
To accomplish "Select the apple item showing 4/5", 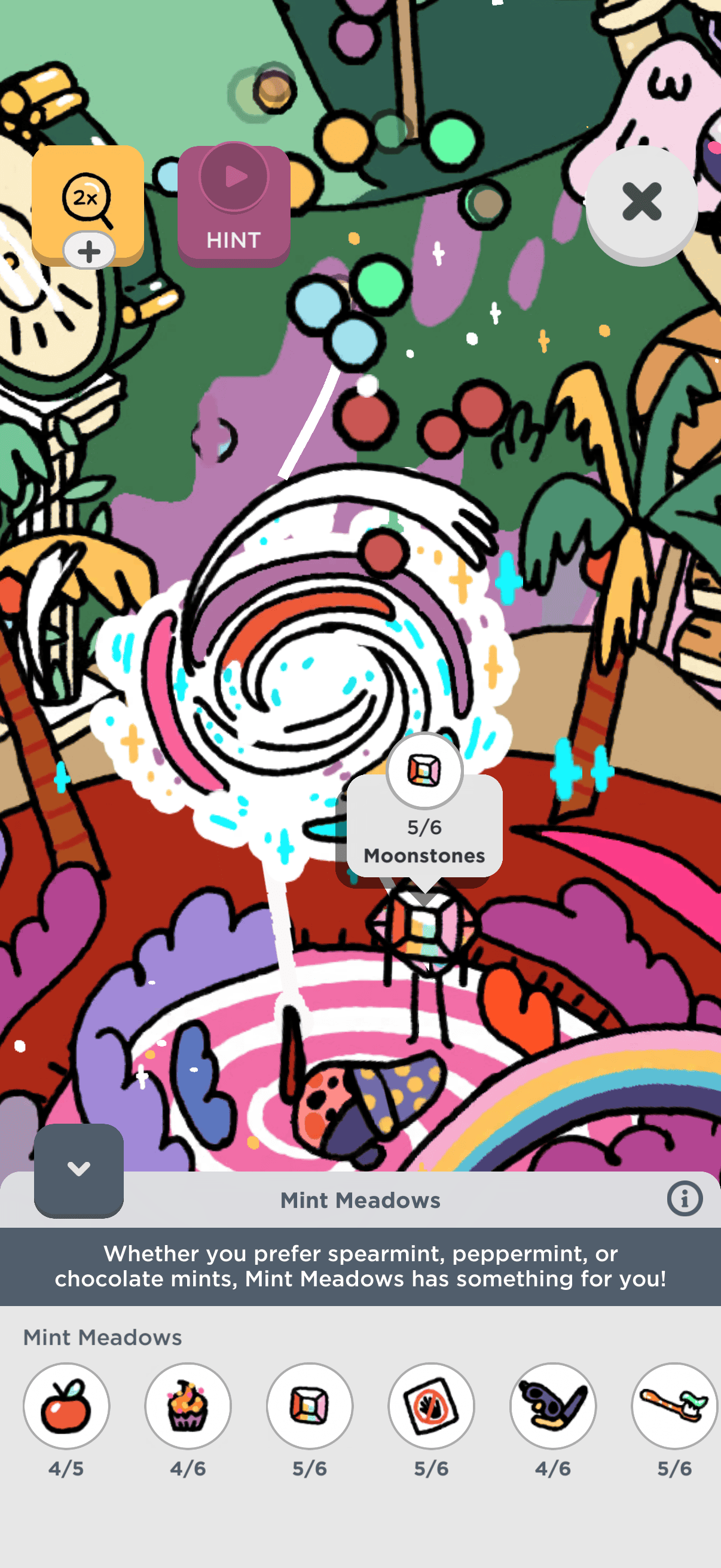I will click(66, 1406).
